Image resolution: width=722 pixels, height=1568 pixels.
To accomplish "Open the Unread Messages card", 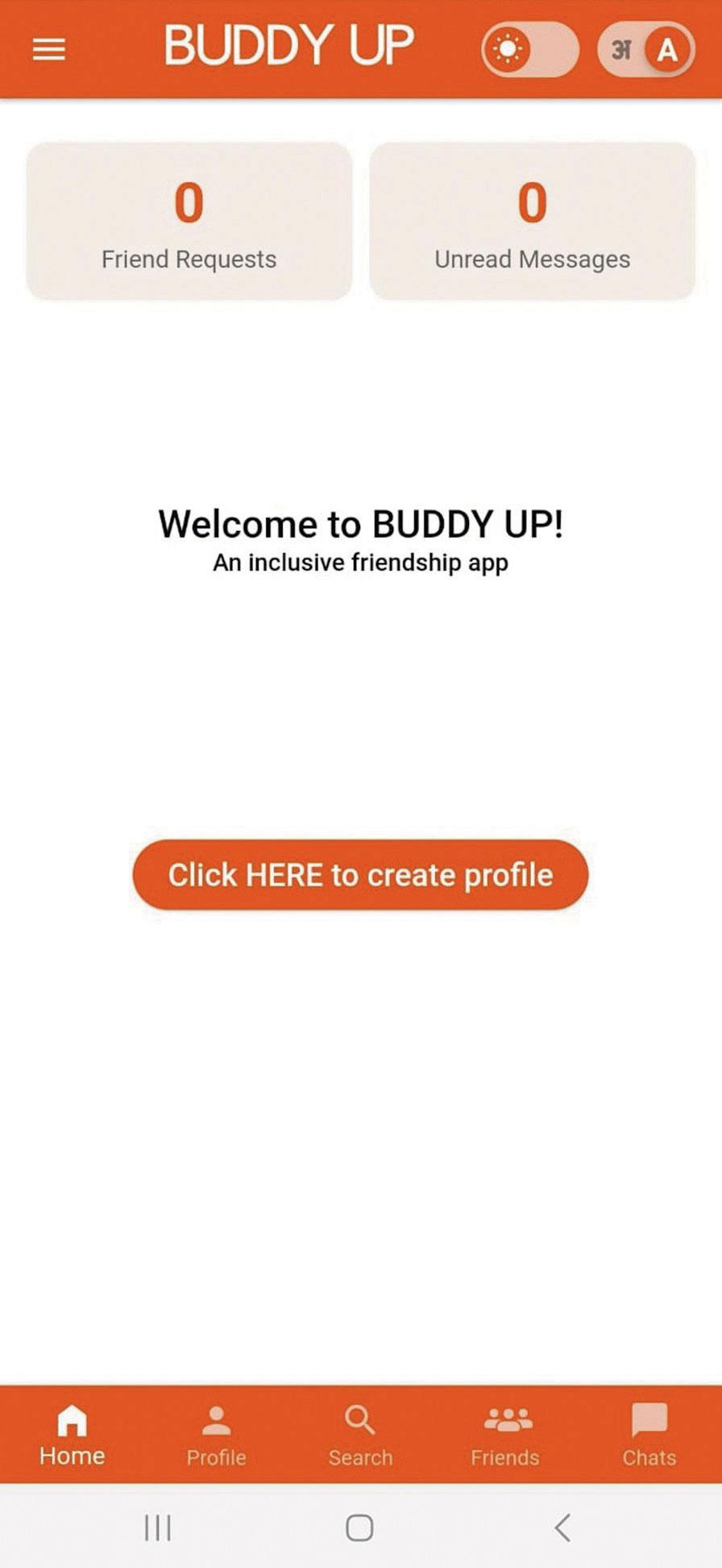I will click(x=532, y=222).
